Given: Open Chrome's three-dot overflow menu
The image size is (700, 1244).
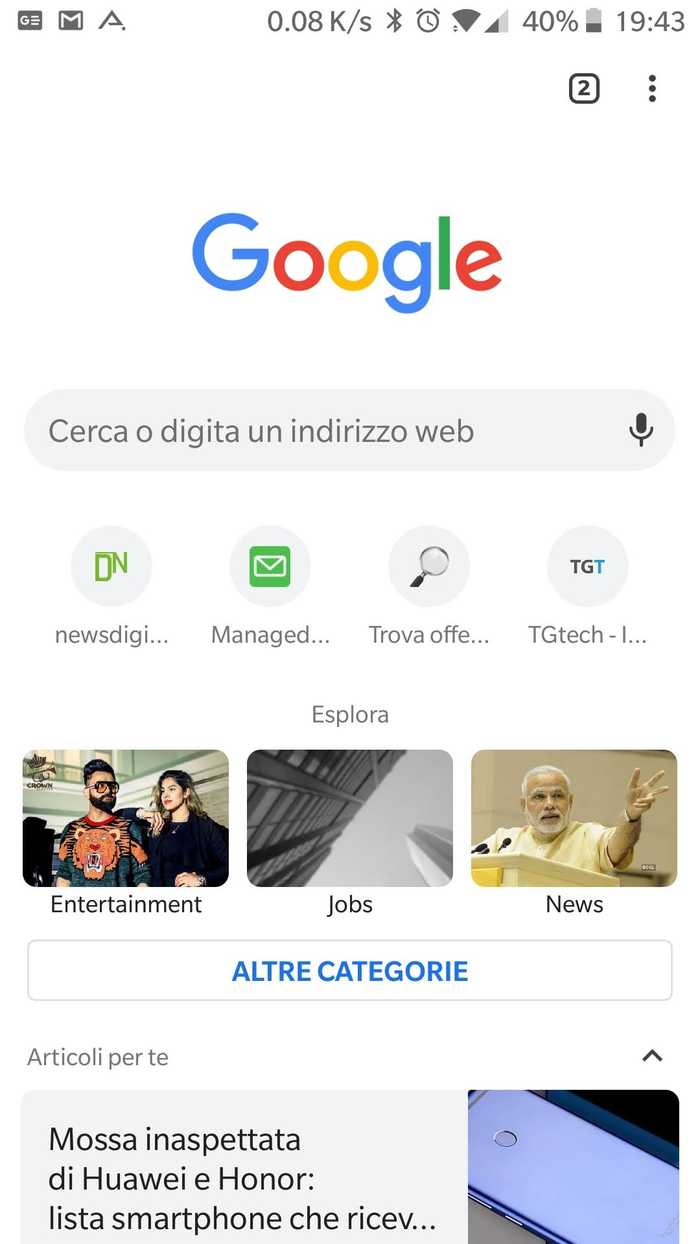Looking at the screenshot, I should pyautogui.click(x=652, y=89).
